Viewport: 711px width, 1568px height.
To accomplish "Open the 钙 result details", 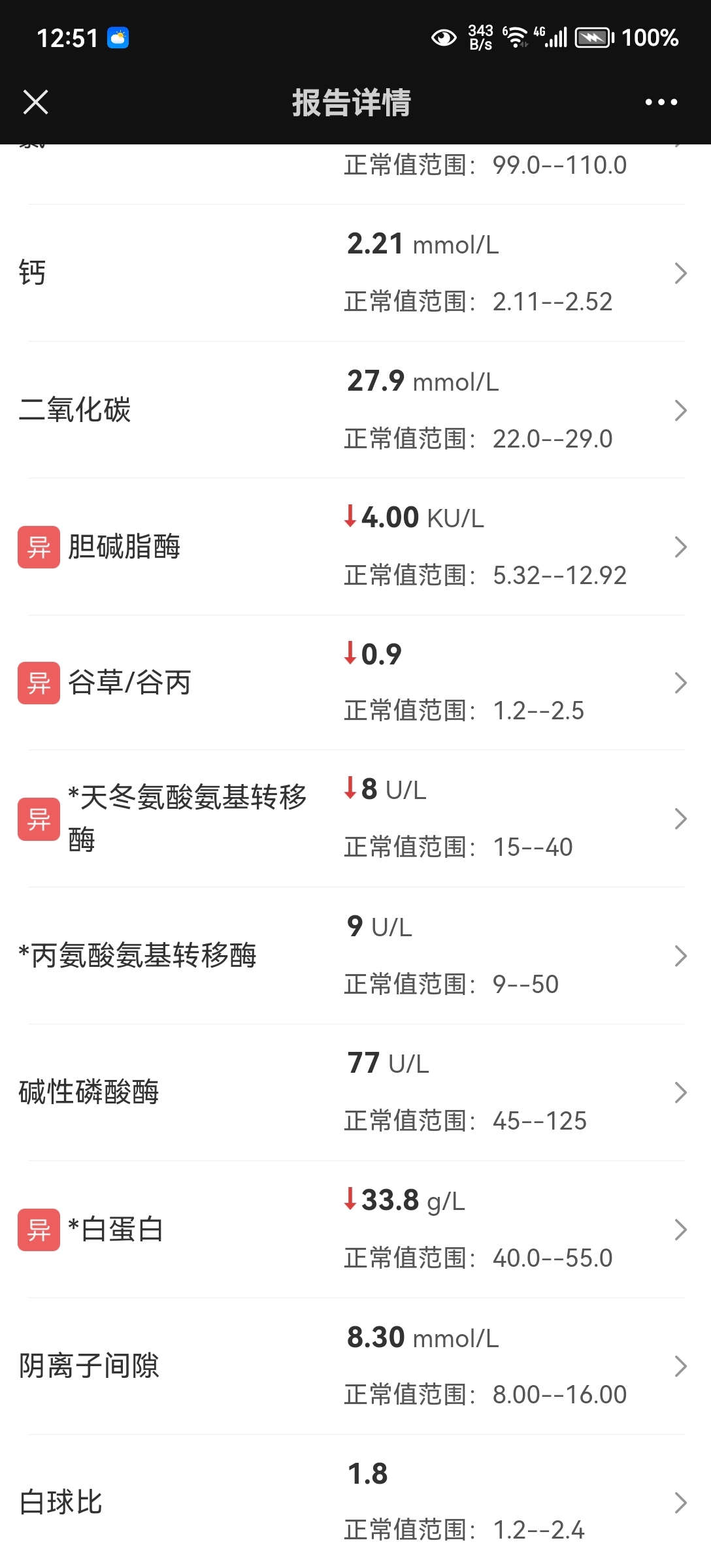I will pos(355,273).
